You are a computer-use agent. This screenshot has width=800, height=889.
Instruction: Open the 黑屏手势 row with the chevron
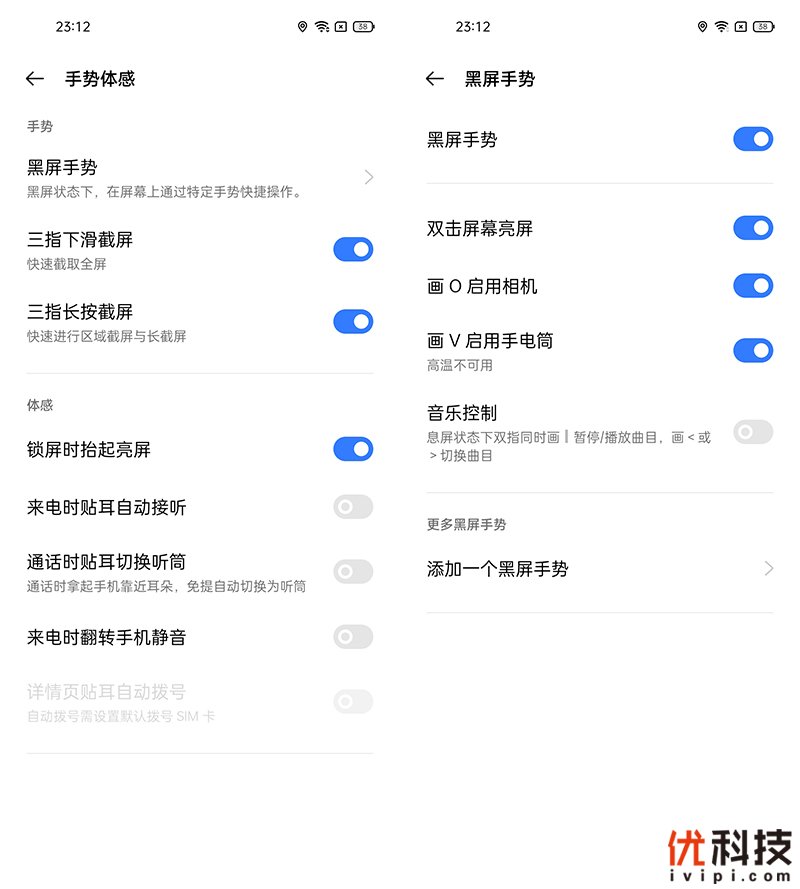coord(200,177)
